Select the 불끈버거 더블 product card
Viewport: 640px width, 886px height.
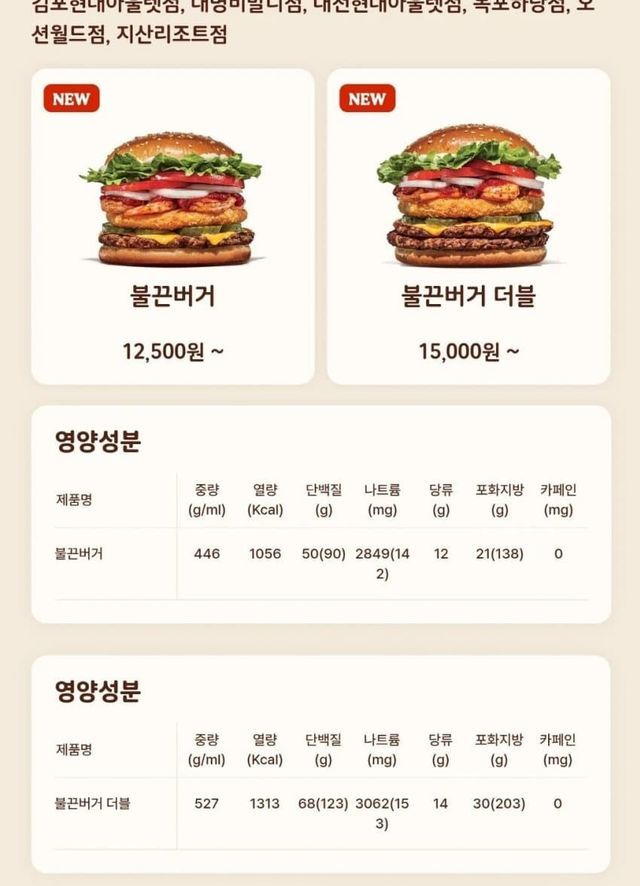coord(468,227)
